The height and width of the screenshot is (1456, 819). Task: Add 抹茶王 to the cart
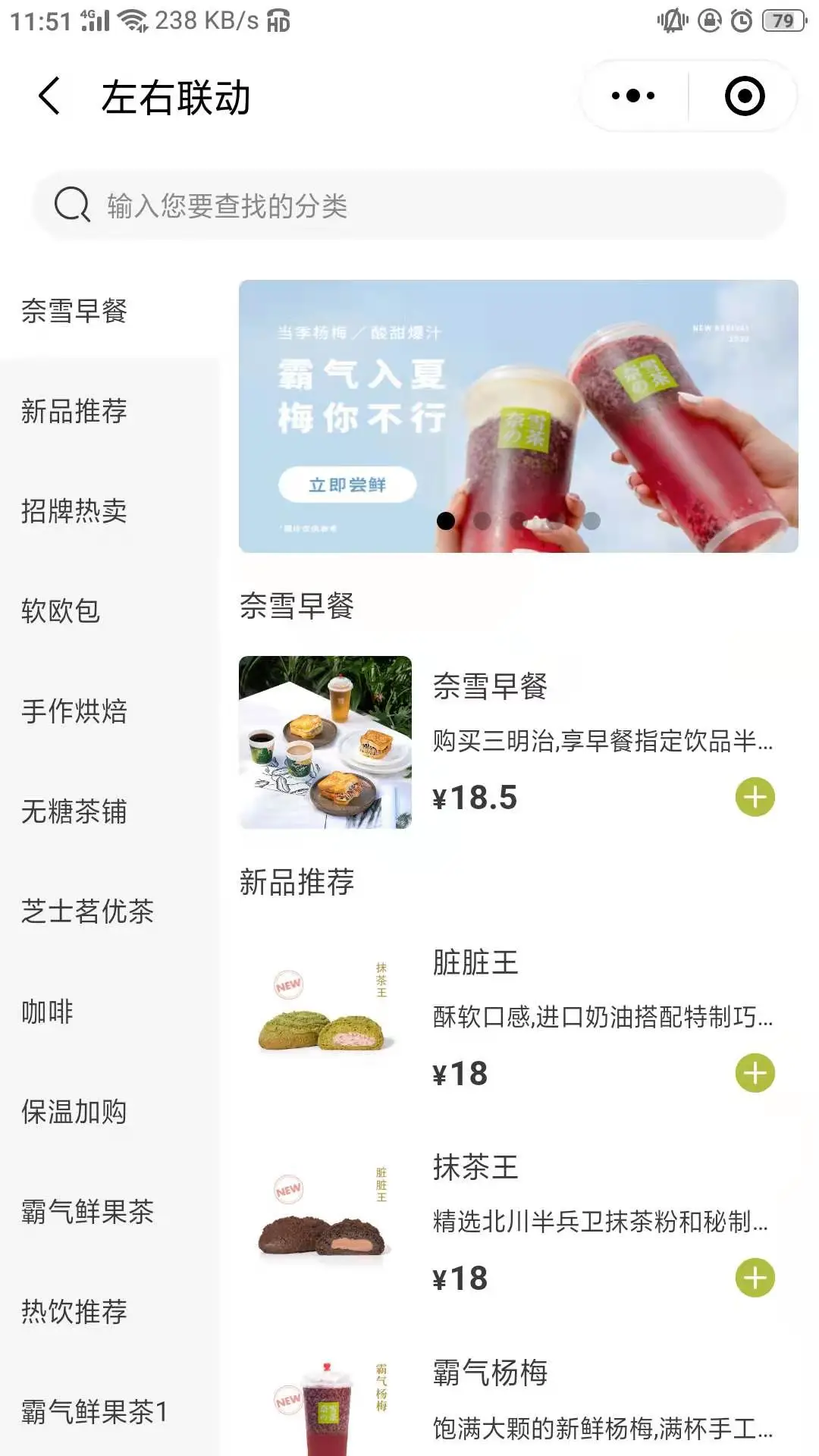(x=755, y=1278)
